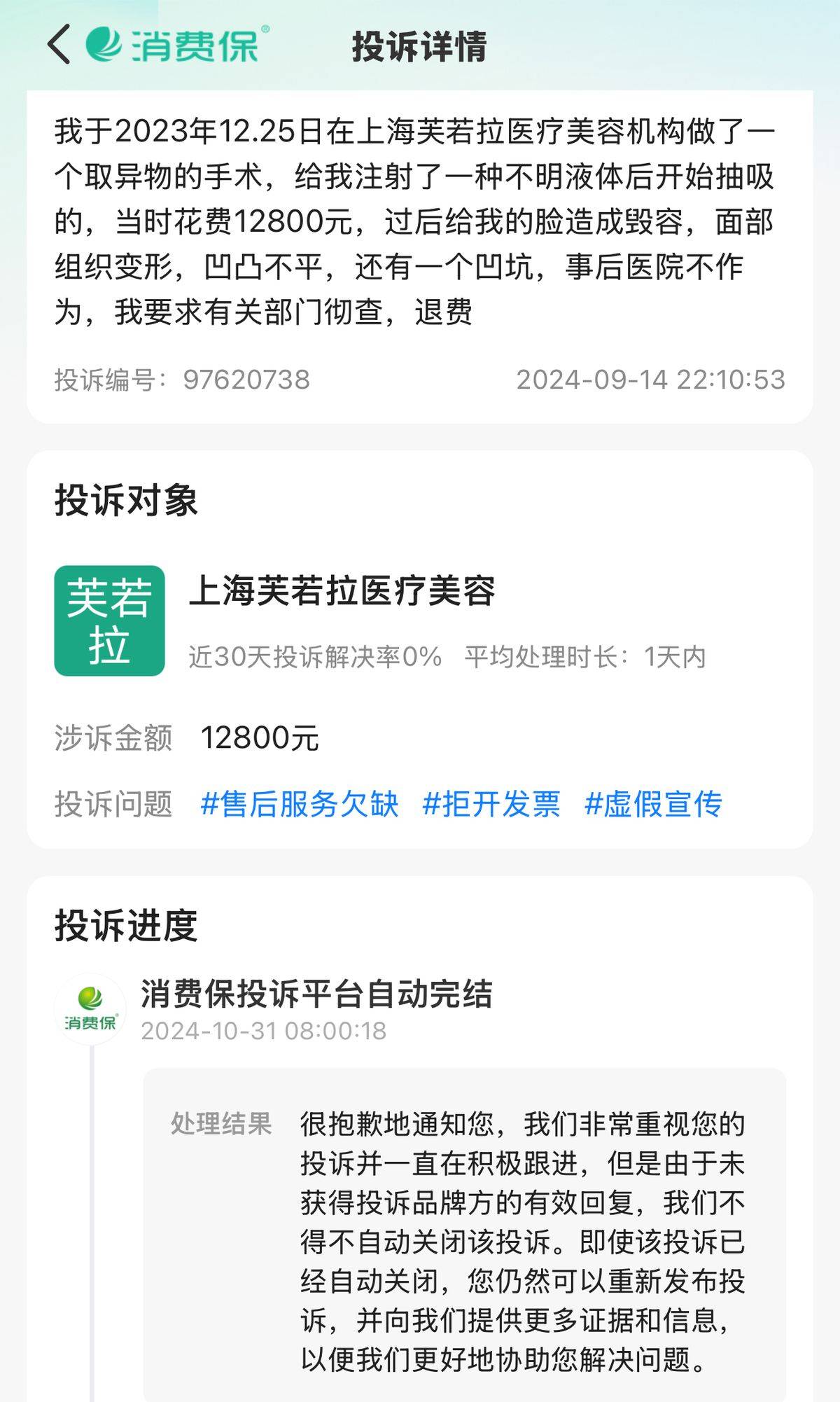840x1402 pixels.
Task: Click the 消费保 logo at the top
Action: (x=175, y=47)
